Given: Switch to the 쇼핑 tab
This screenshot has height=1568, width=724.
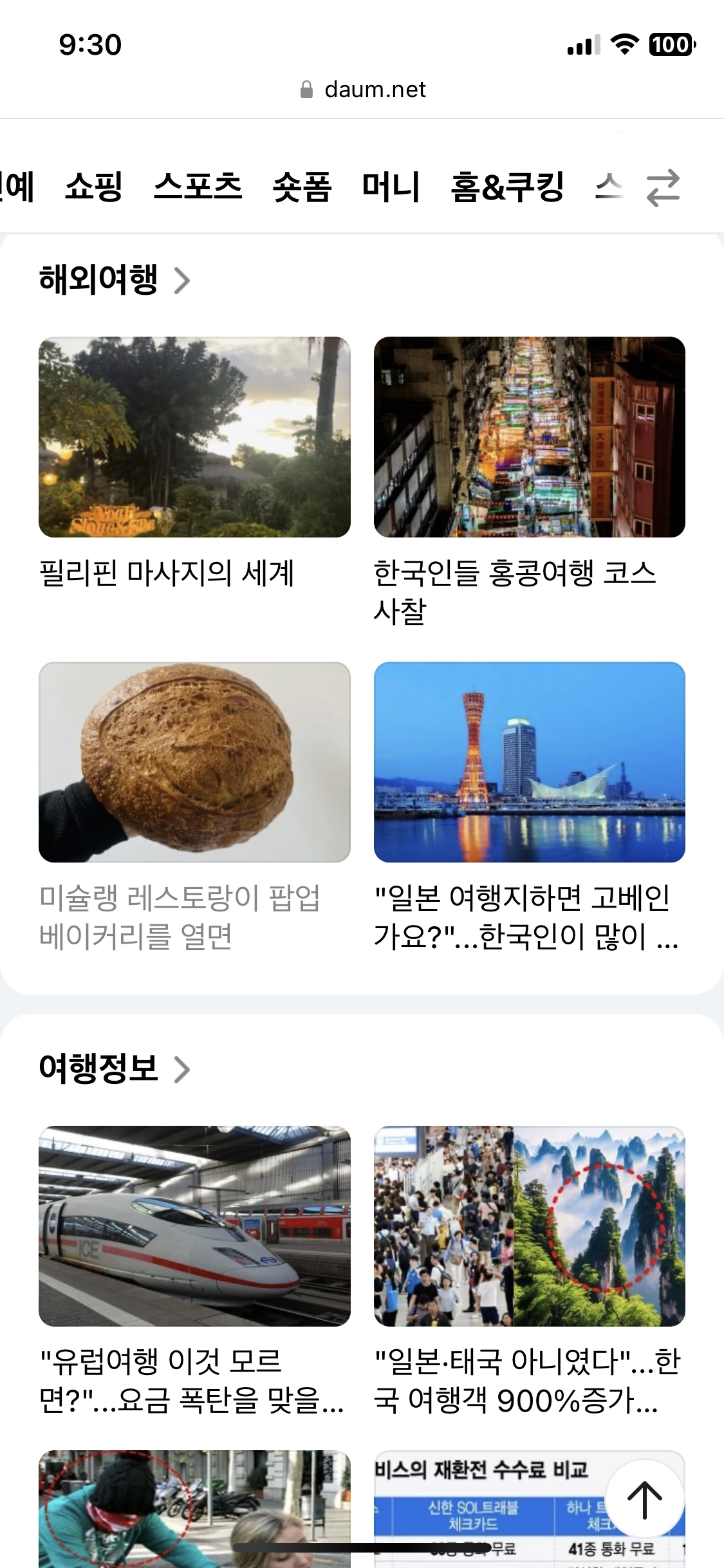Looking at the screenshot, I should pyautogui.click(x=94, y=187).
